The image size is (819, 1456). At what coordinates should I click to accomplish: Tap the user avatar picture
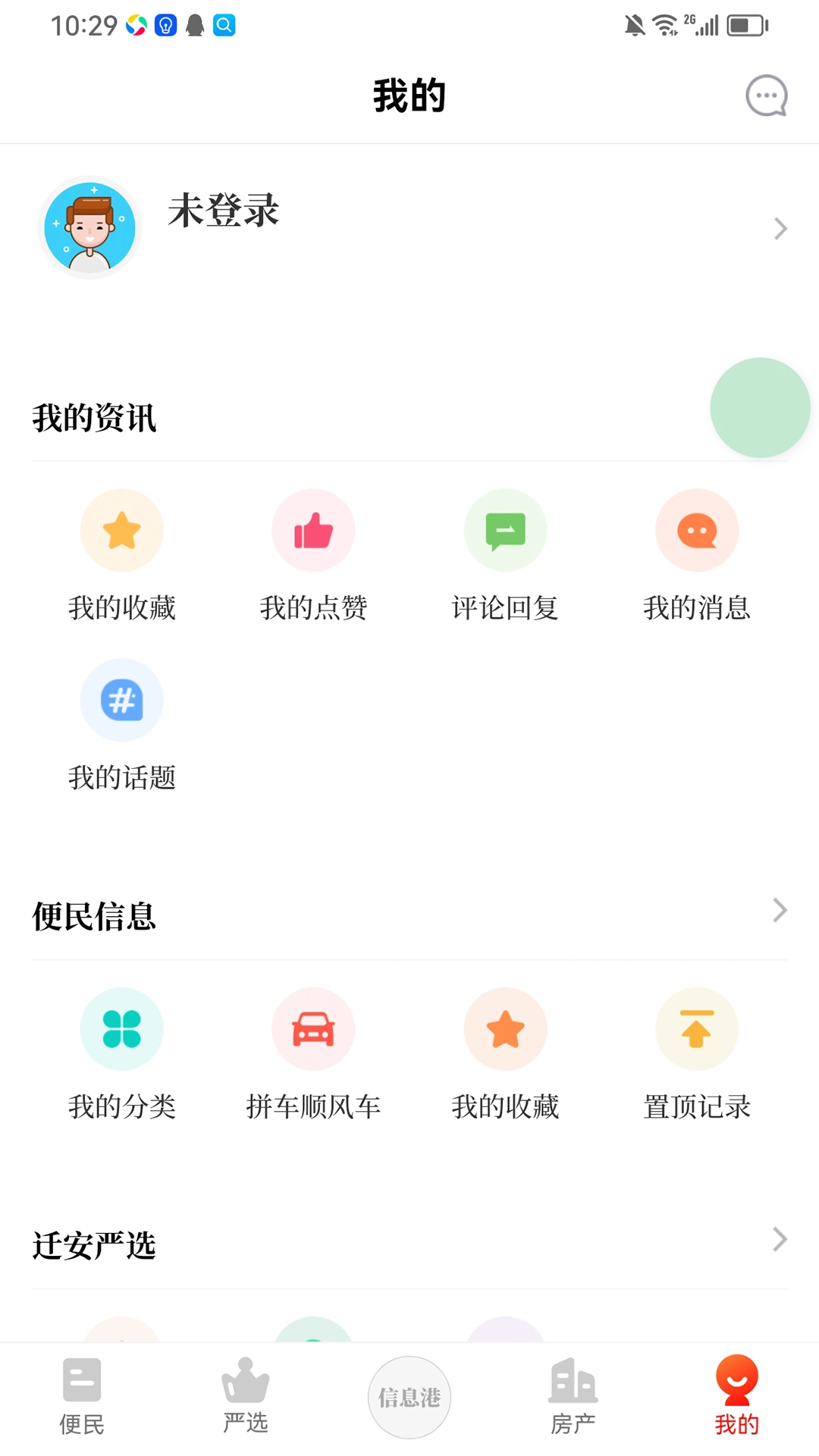tap(89, 227)
